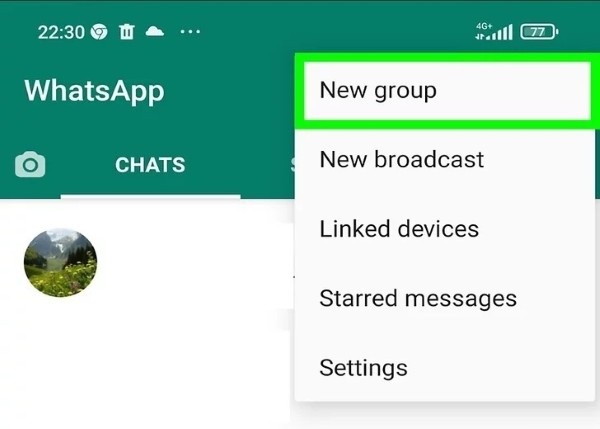Image resolution: width=600 pixels, height=429 pixels.
Task: Choose New broadcast option
Action: (401, 159)
